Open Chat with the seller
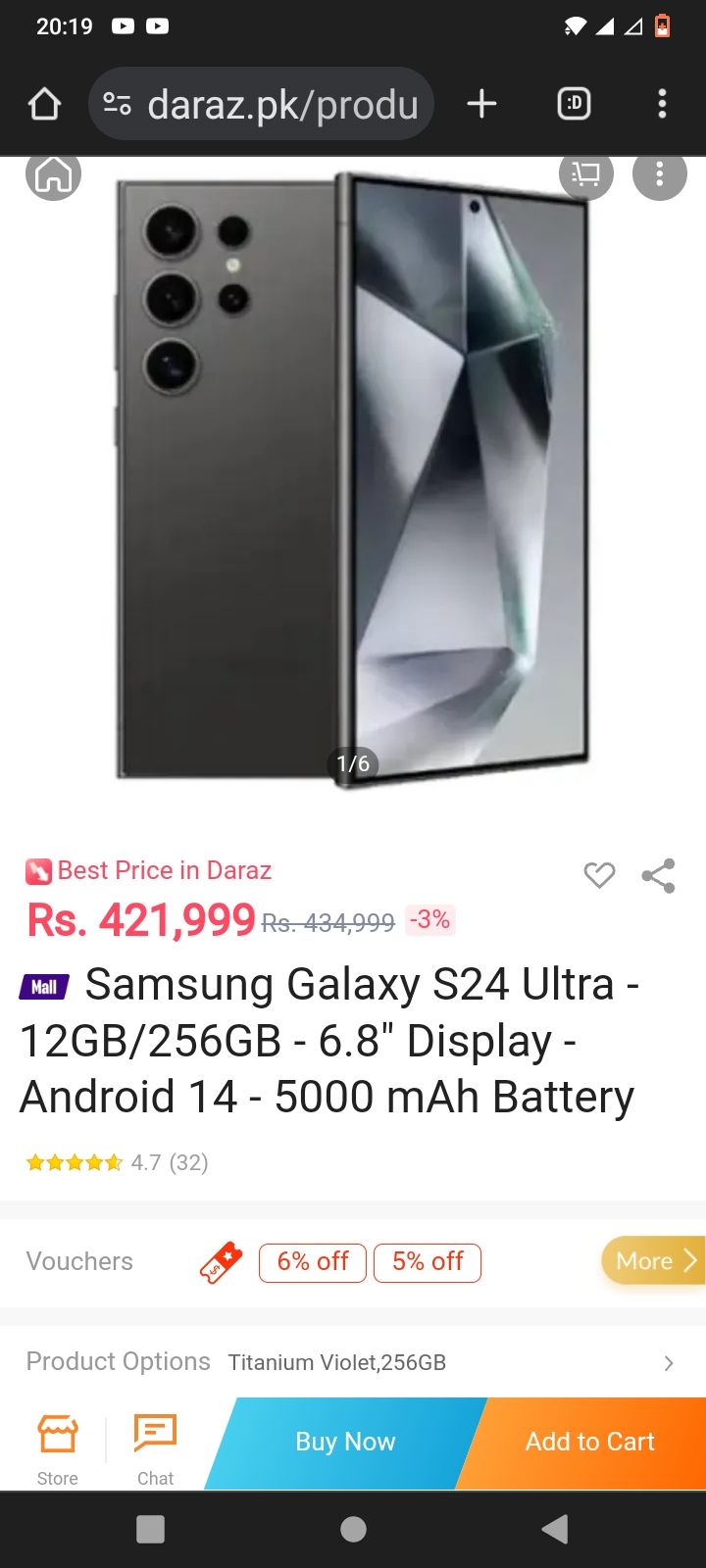Image resolution: width=706 pixels, height=1568 pixels. [x=155, y=1450]
